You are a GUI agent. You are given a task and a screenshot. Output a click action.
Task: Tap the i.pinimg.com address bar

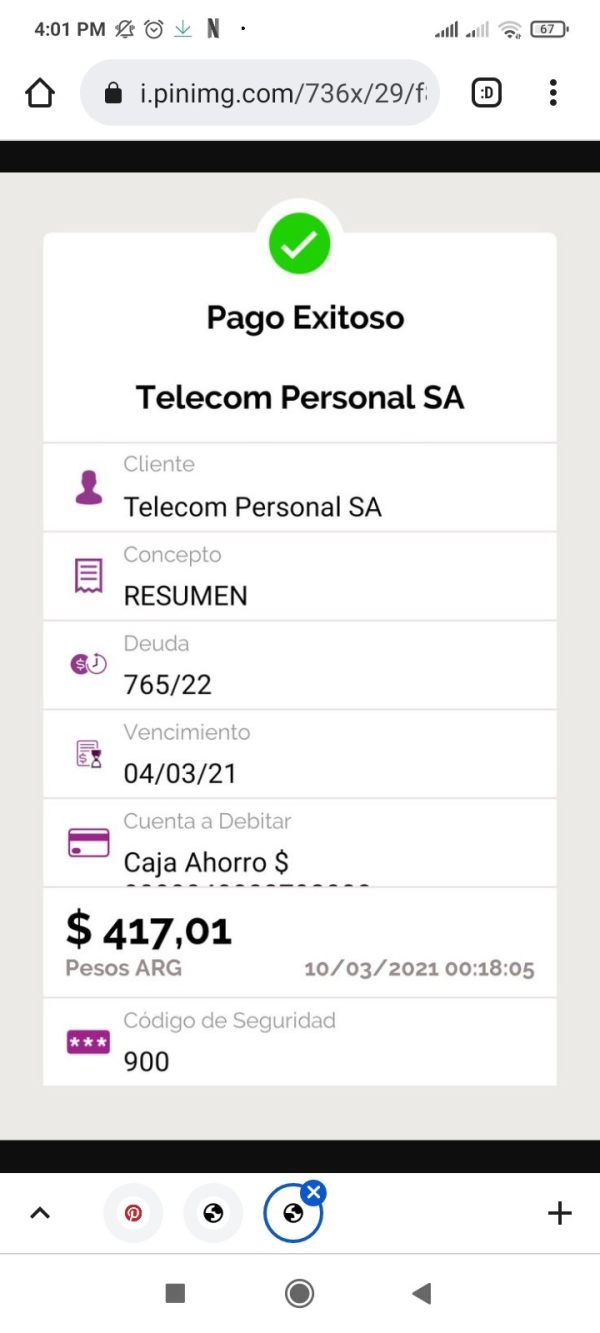coord(260,93)
